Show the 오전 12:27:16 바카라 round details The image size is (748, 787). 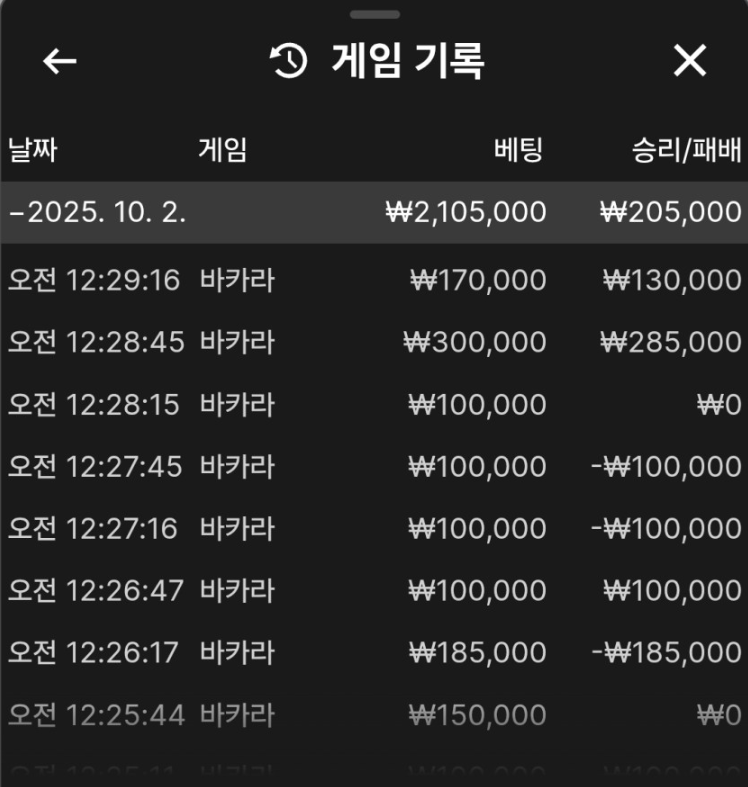click(x=374, y=528)
